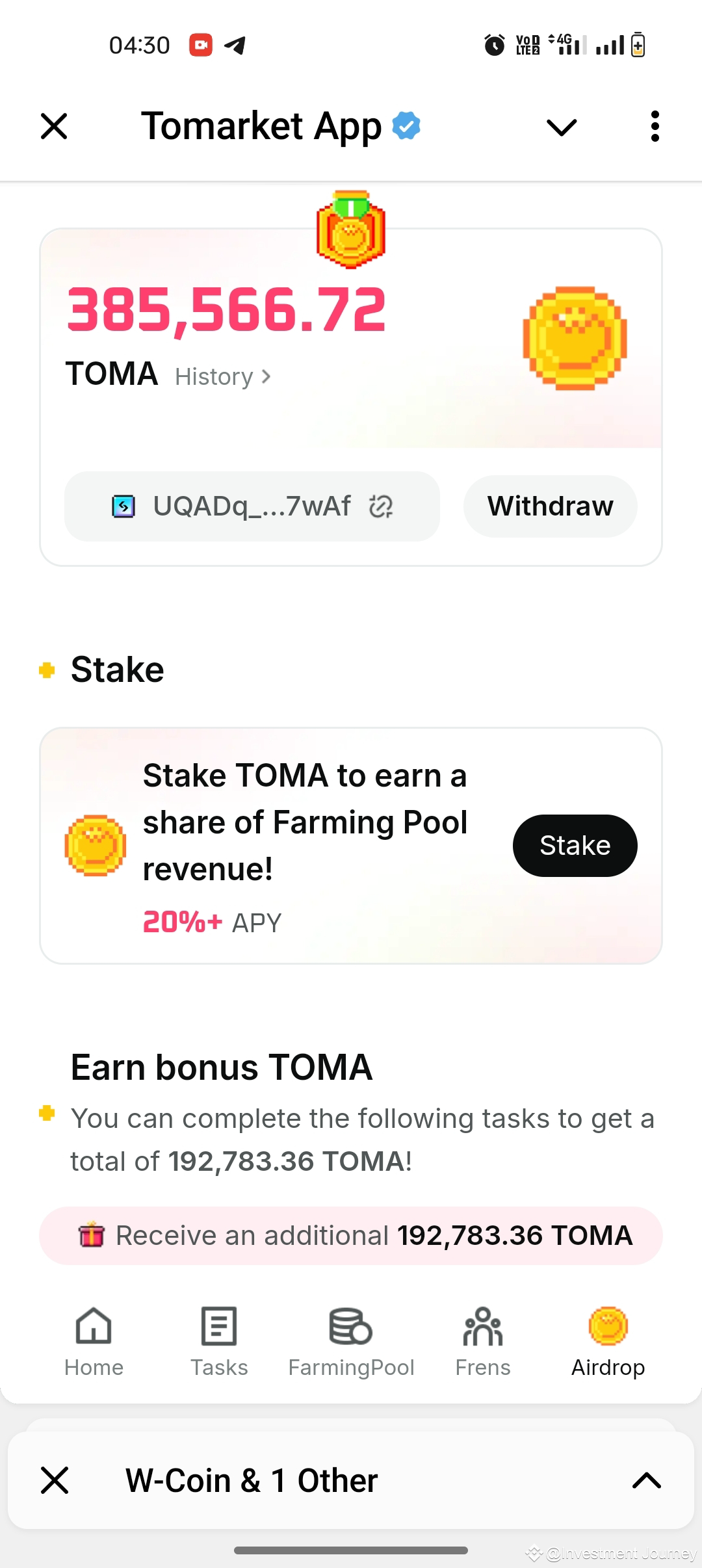Tap the wallet copy icon beside UQADq address
This screenshot has height=1568, width=702.
click(x=382, y=506)
